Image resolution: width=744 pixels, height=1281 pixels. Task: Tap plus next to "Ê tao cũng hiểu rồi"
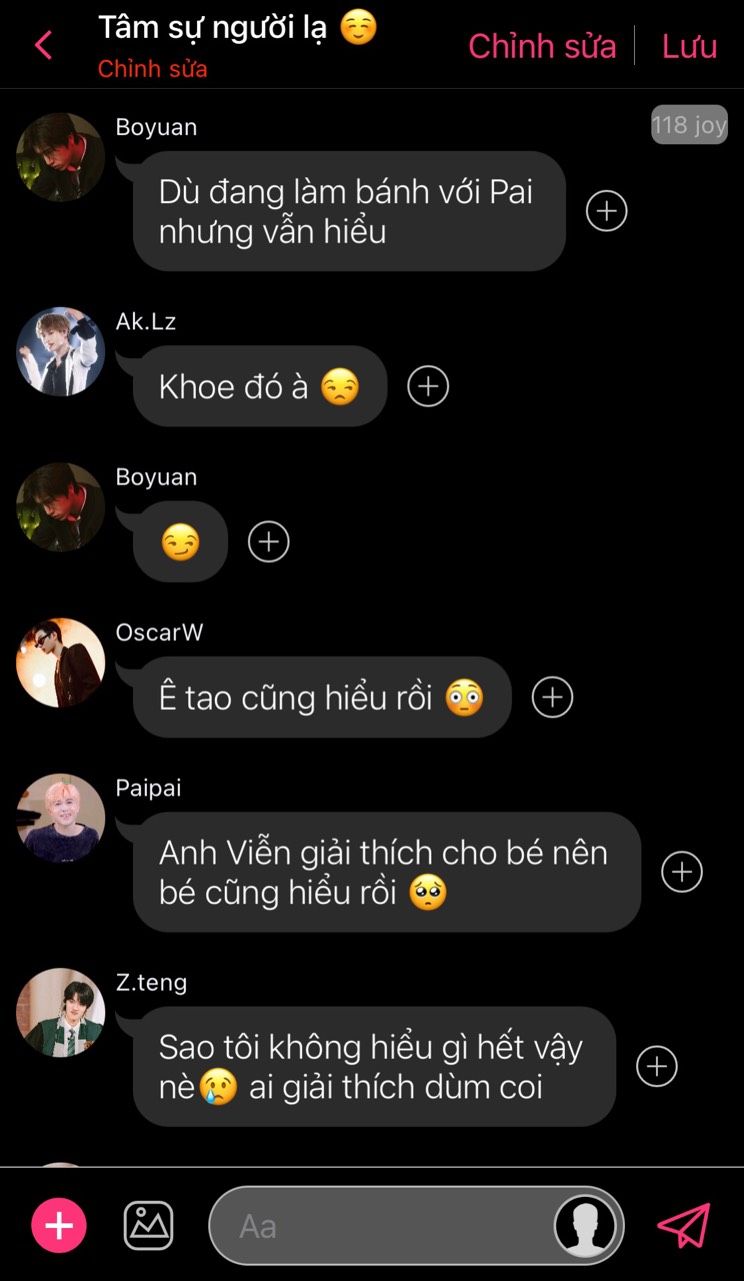552,697
